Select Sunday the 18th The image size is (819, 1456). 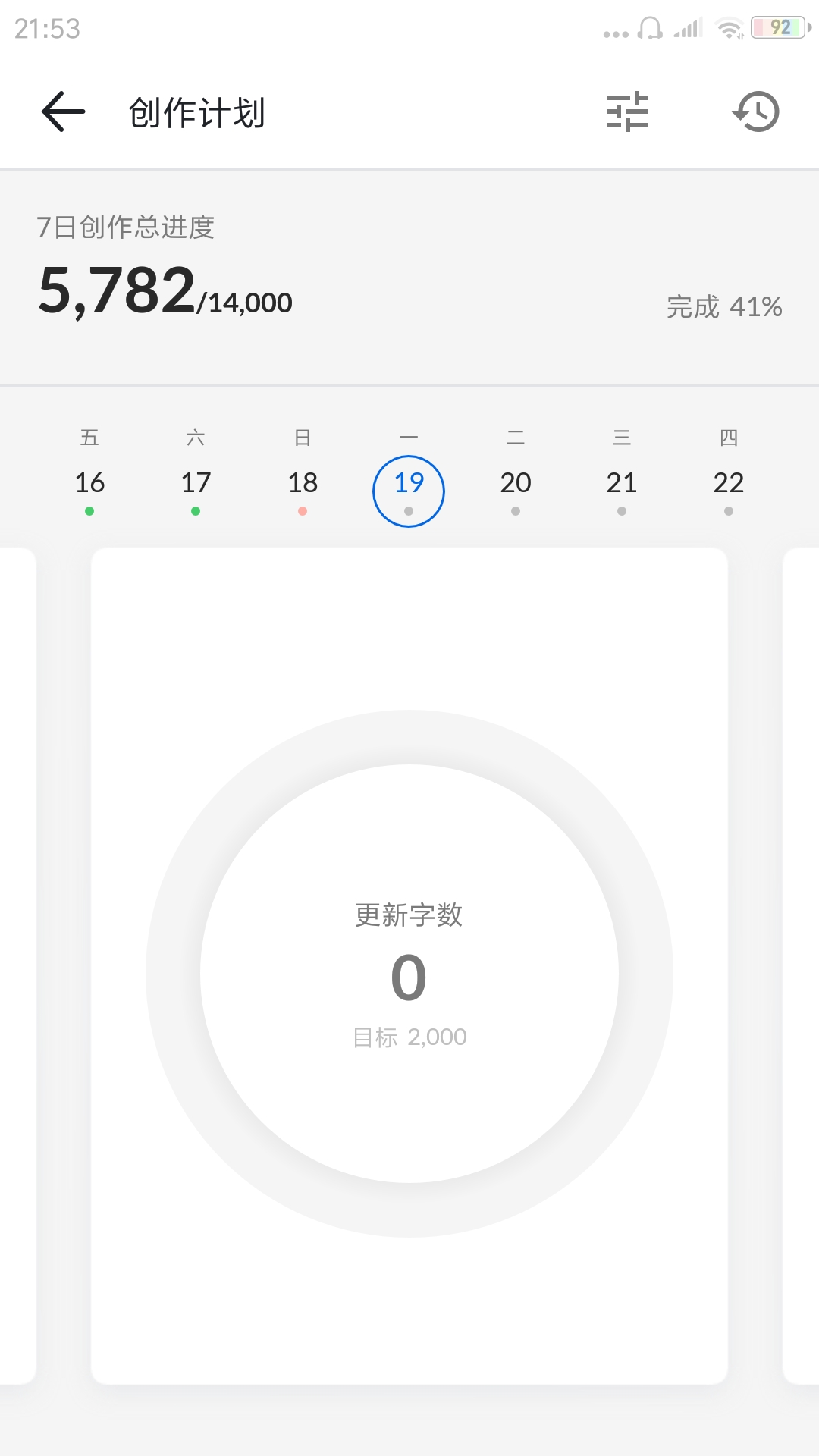pos(303,482)
